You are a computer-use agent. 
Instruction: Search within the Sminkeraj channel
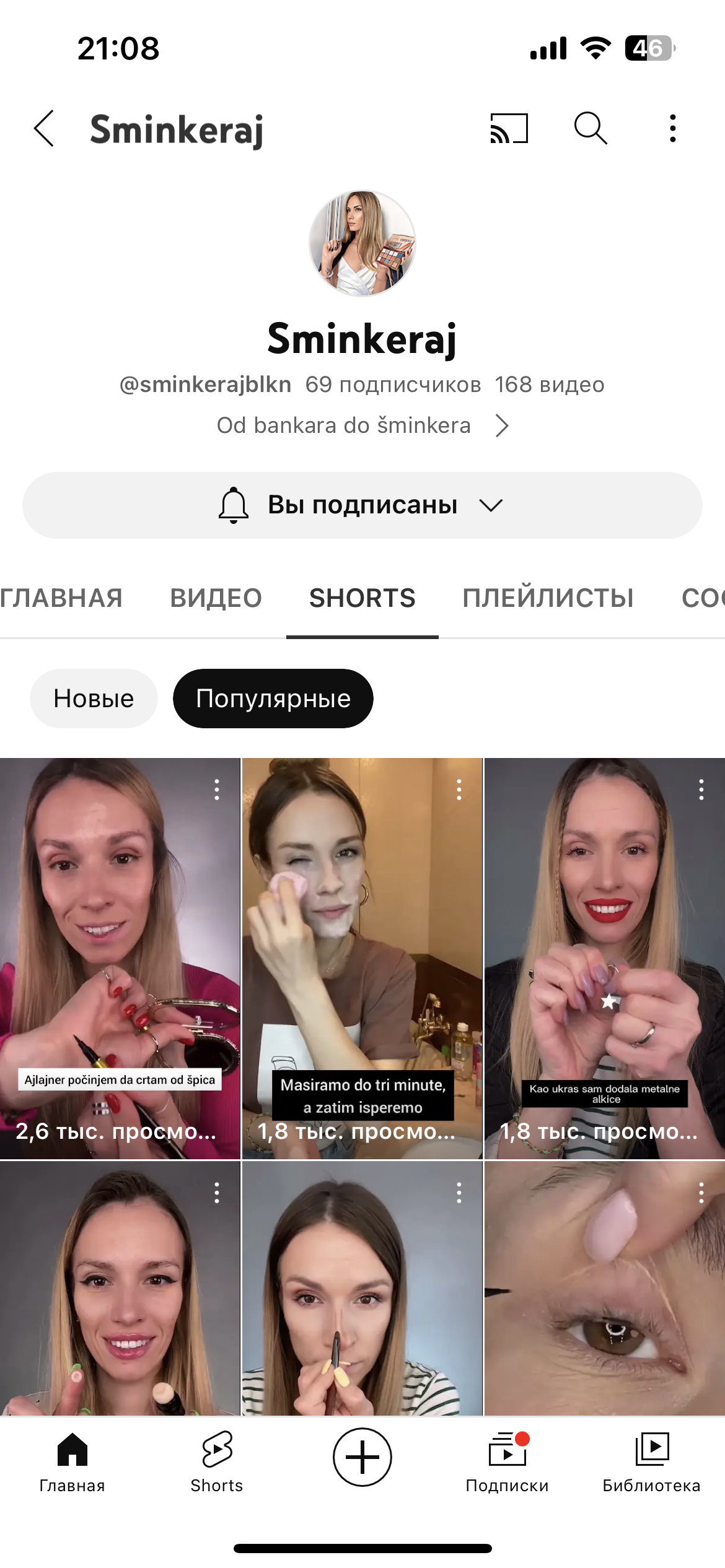590,129
